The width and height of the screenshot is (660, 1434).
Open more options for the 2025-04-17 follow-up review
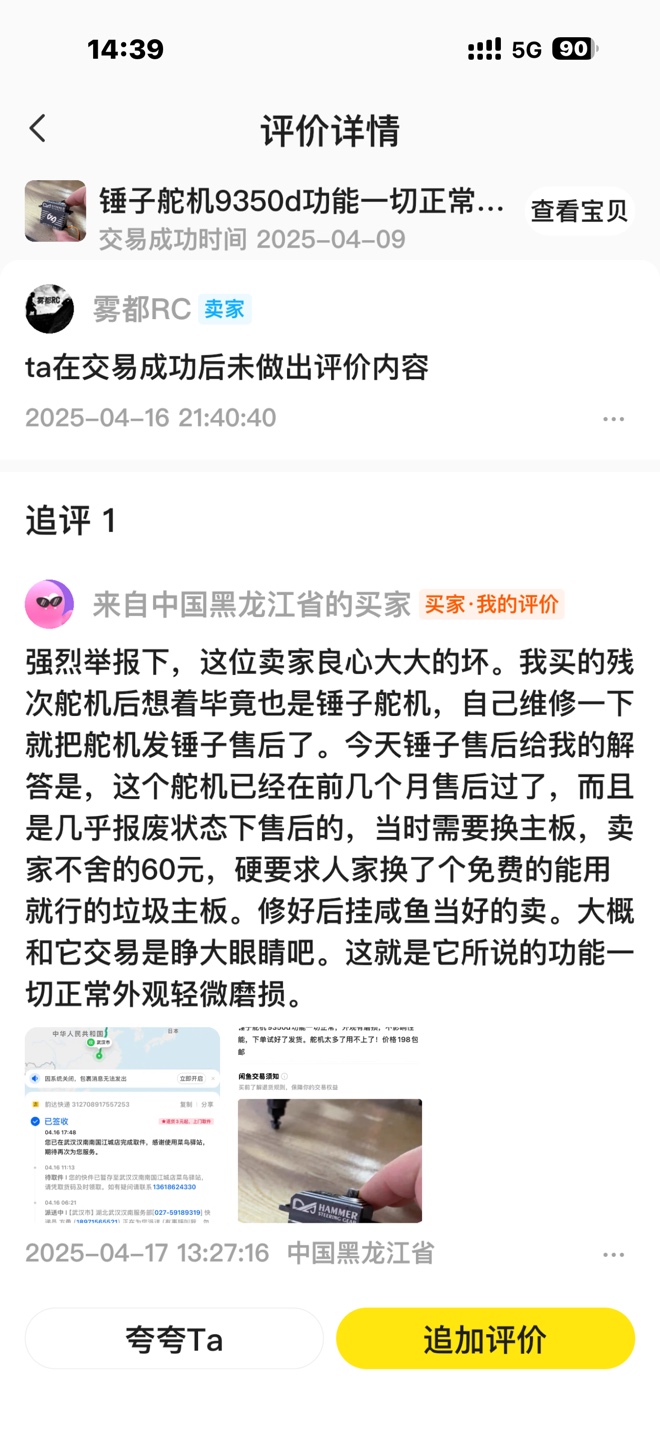click(613, 1254)
